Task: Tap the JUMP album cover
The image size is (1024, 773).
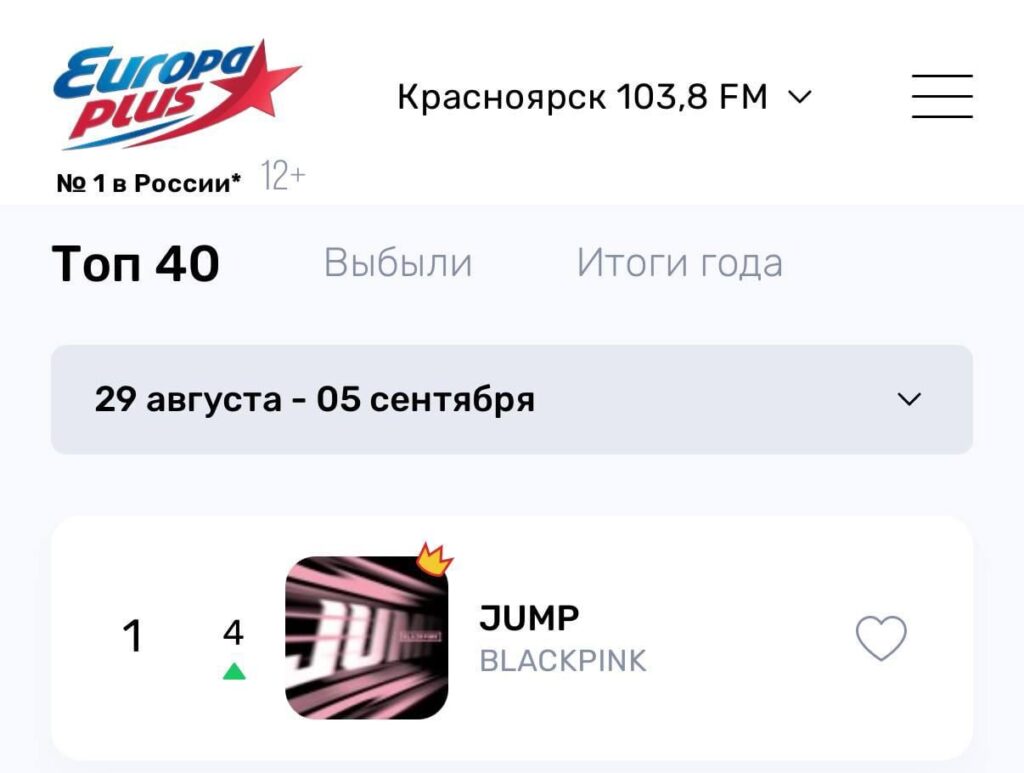Action: tap(367, 638)
